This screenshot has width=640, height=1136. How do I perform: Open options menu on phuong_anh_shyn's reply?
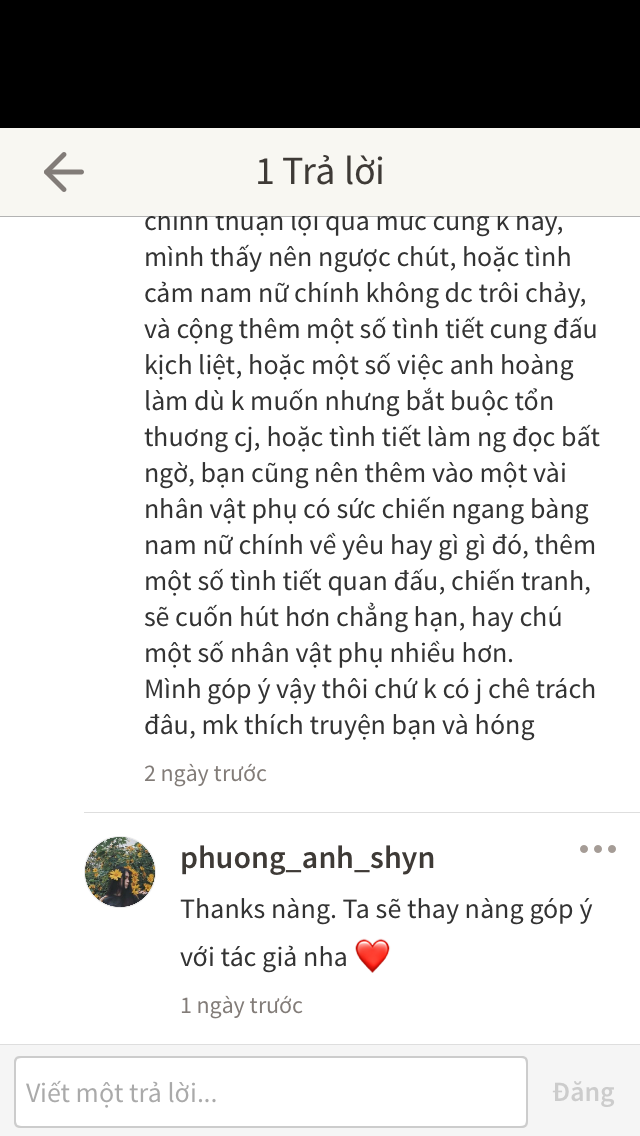click(x=597, y=849)
